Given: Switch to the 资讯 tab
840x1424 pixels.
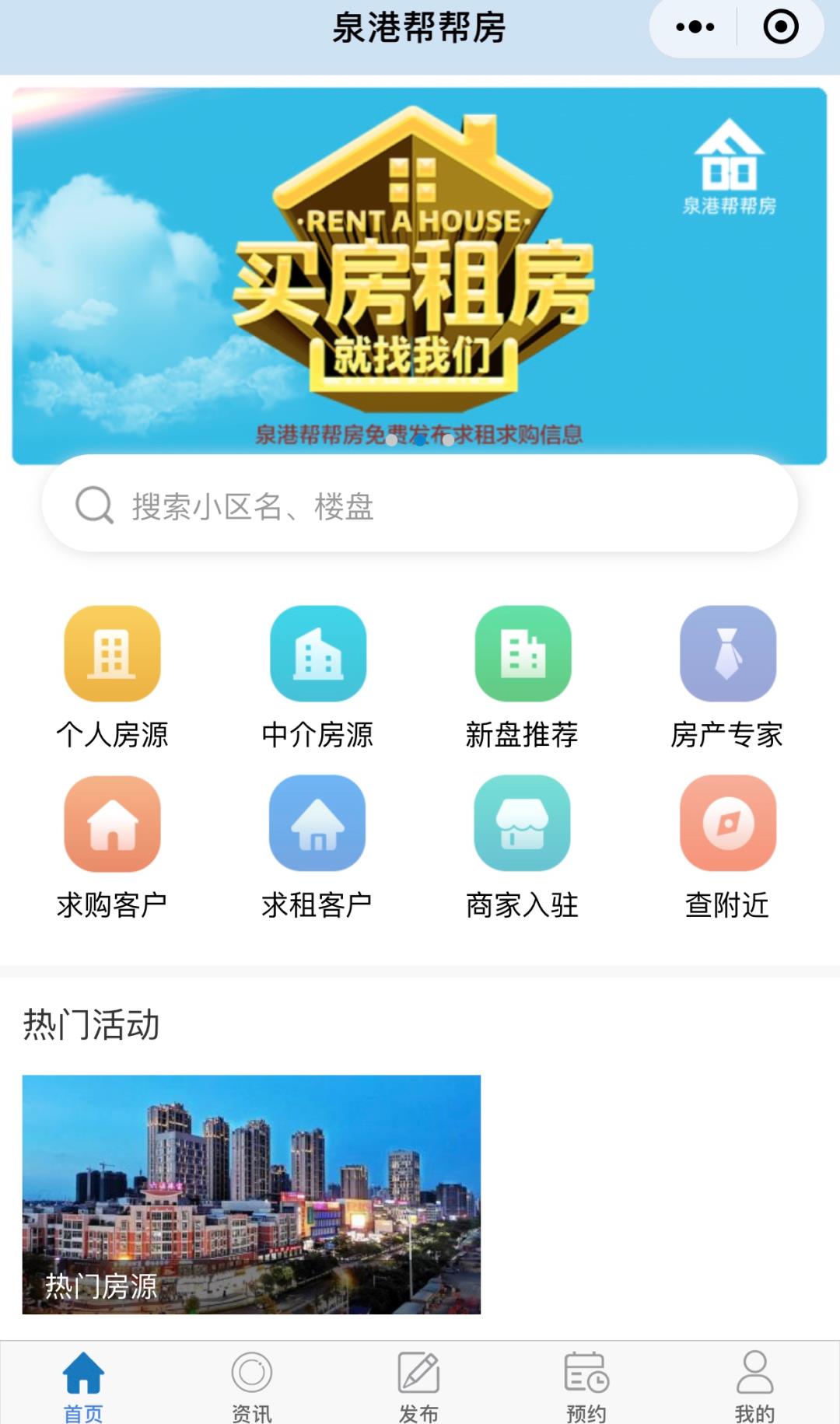Looking at the screenshot, I should [251, 1387].
